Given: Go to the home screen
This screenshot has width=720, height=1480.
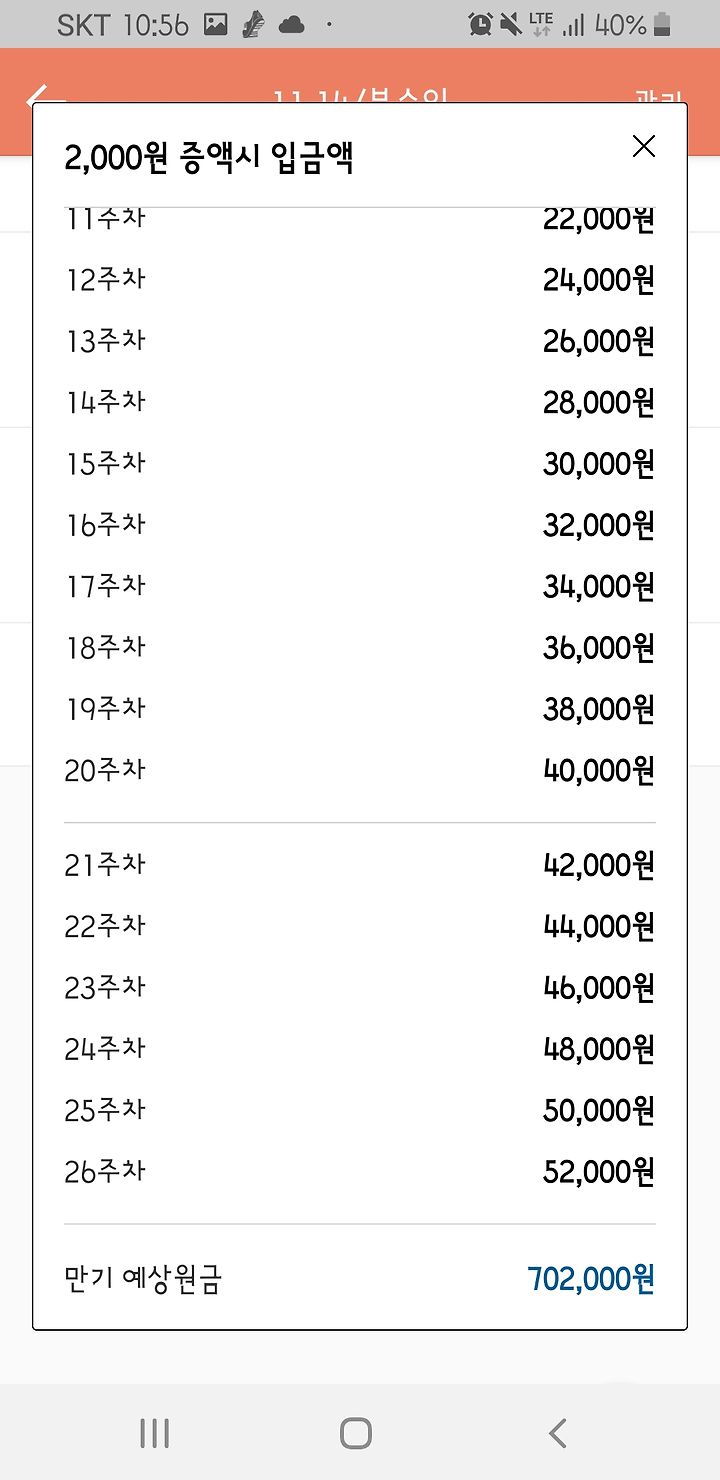Looking at the screenshot, I should [356, 1433].
